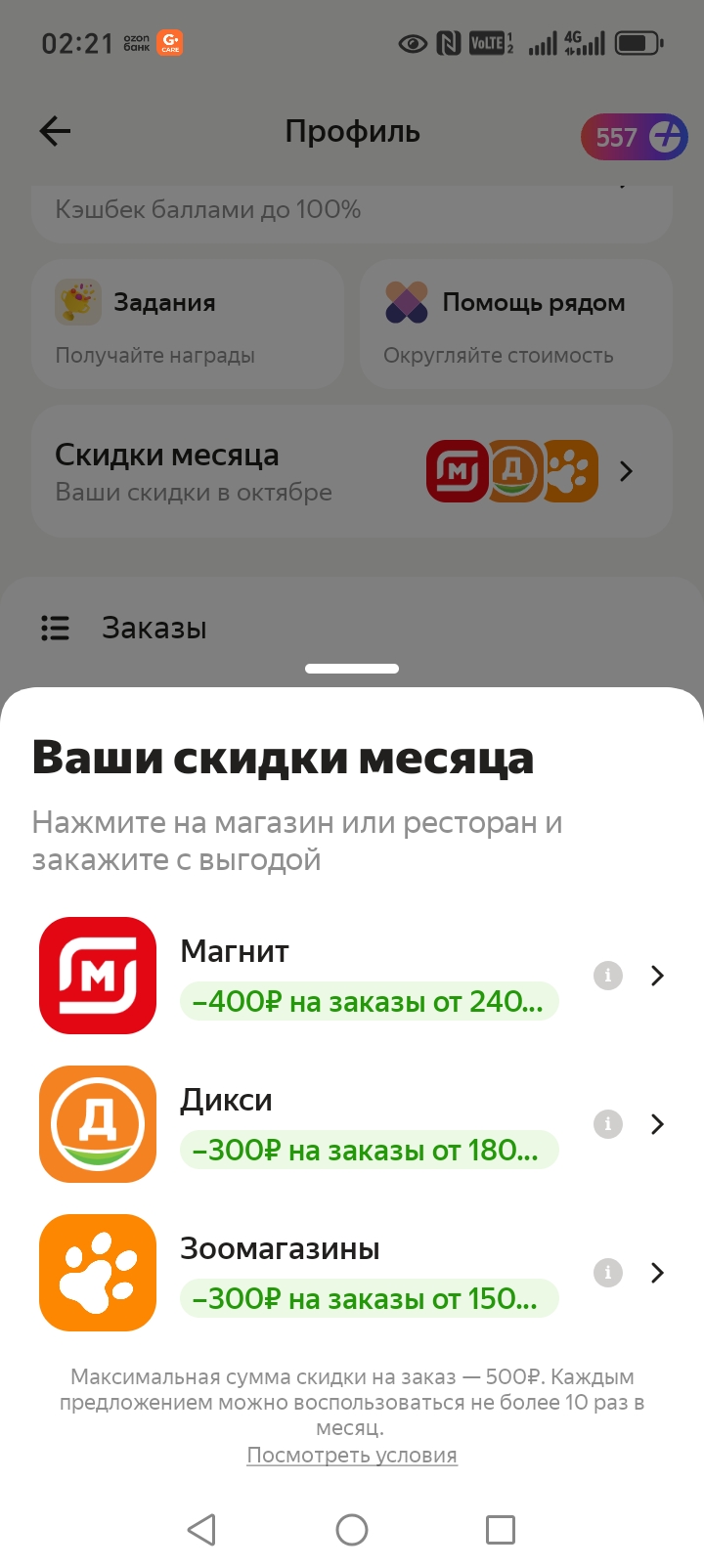Tap the bottom sheet drag handle
The height and width of the screenshot is (1568, 704).
click(352, 669)
